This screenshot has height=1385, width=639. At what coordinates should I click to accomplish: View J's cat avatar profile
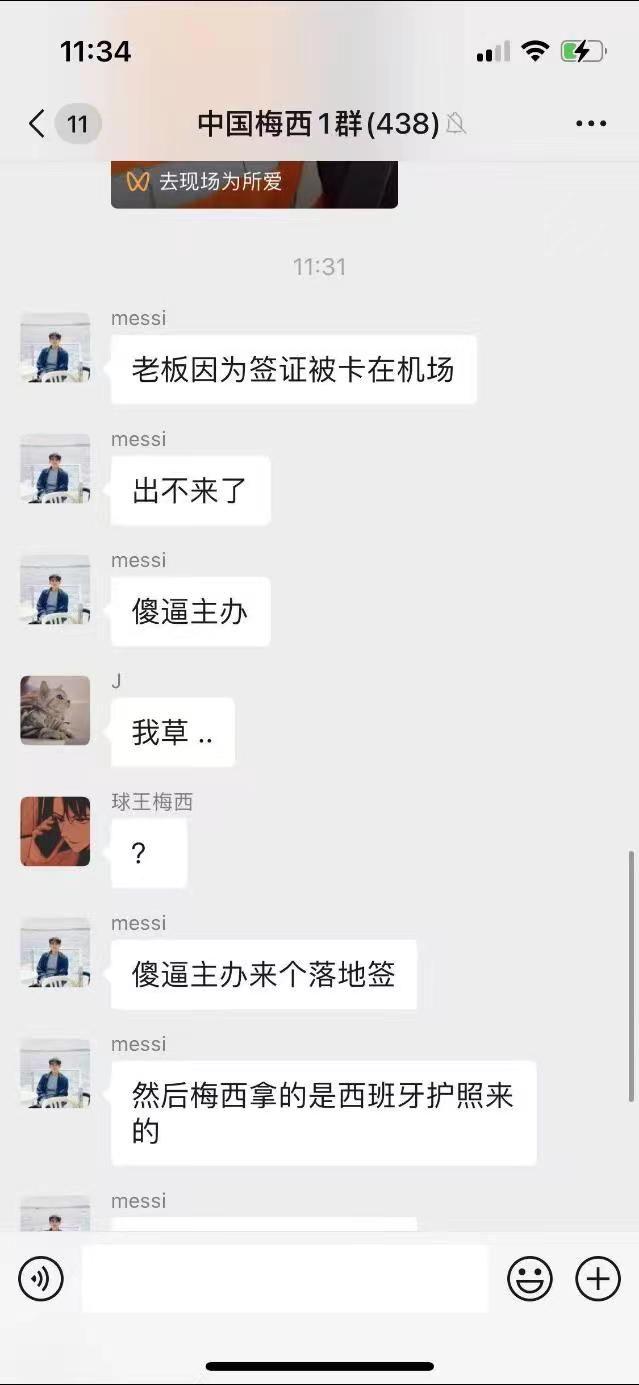tap(55, 711)
